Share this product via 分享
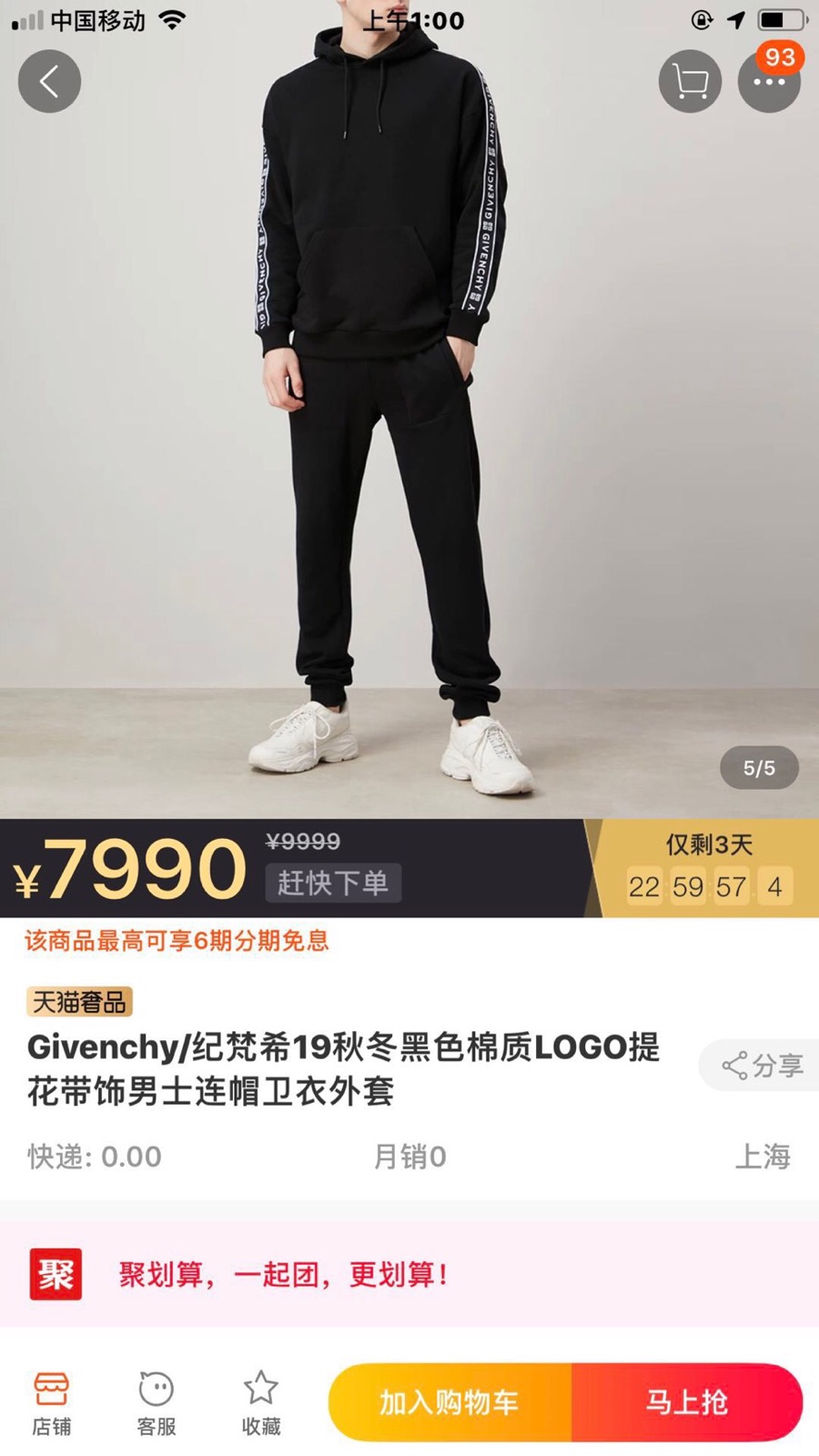 pos(762,1065)
